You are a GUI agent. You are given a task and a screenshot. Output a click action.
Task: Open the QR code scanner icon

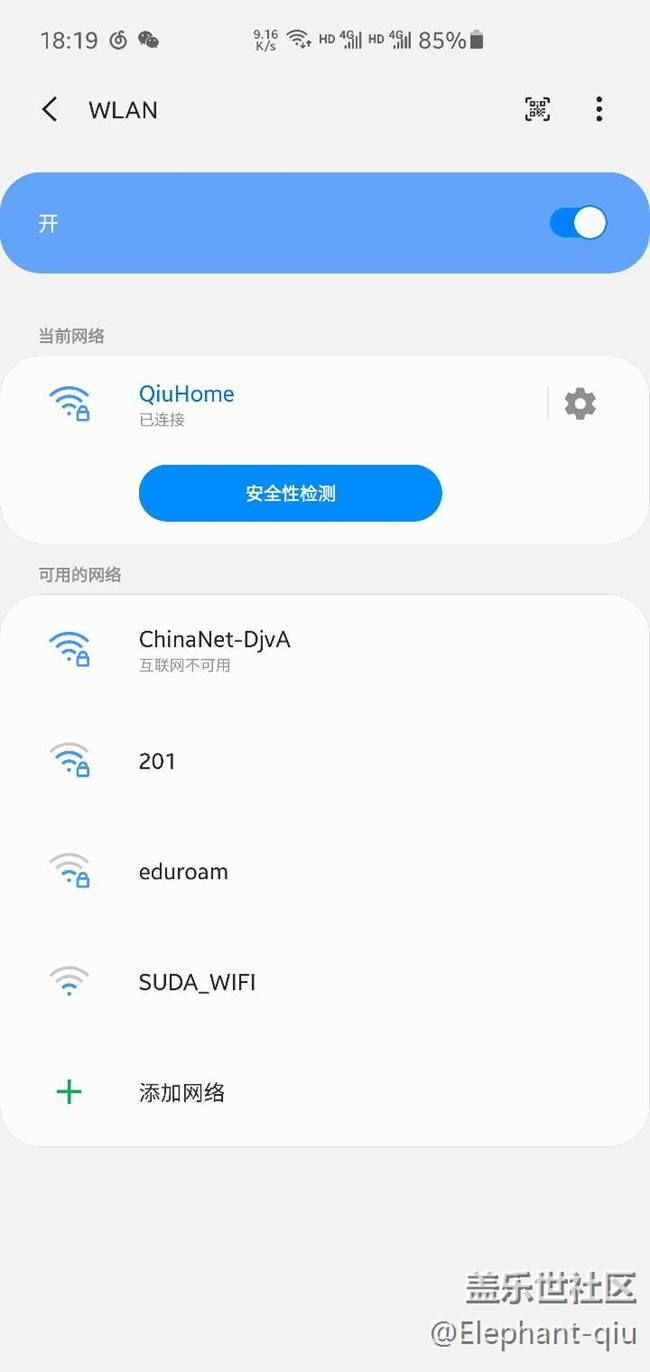tap(537, 109)
